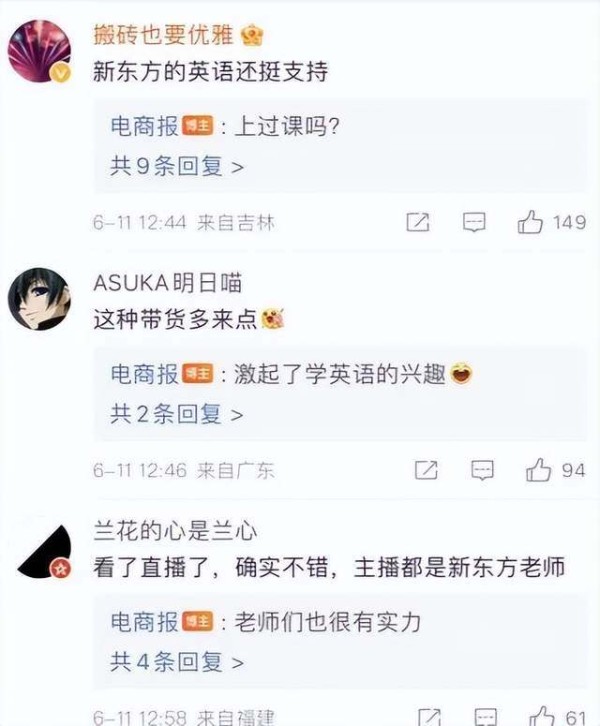This screenshot has width=600, height=726.
Task: Like ASUKA明日喵's comment with 94 likes
Action: pos(539,469)
